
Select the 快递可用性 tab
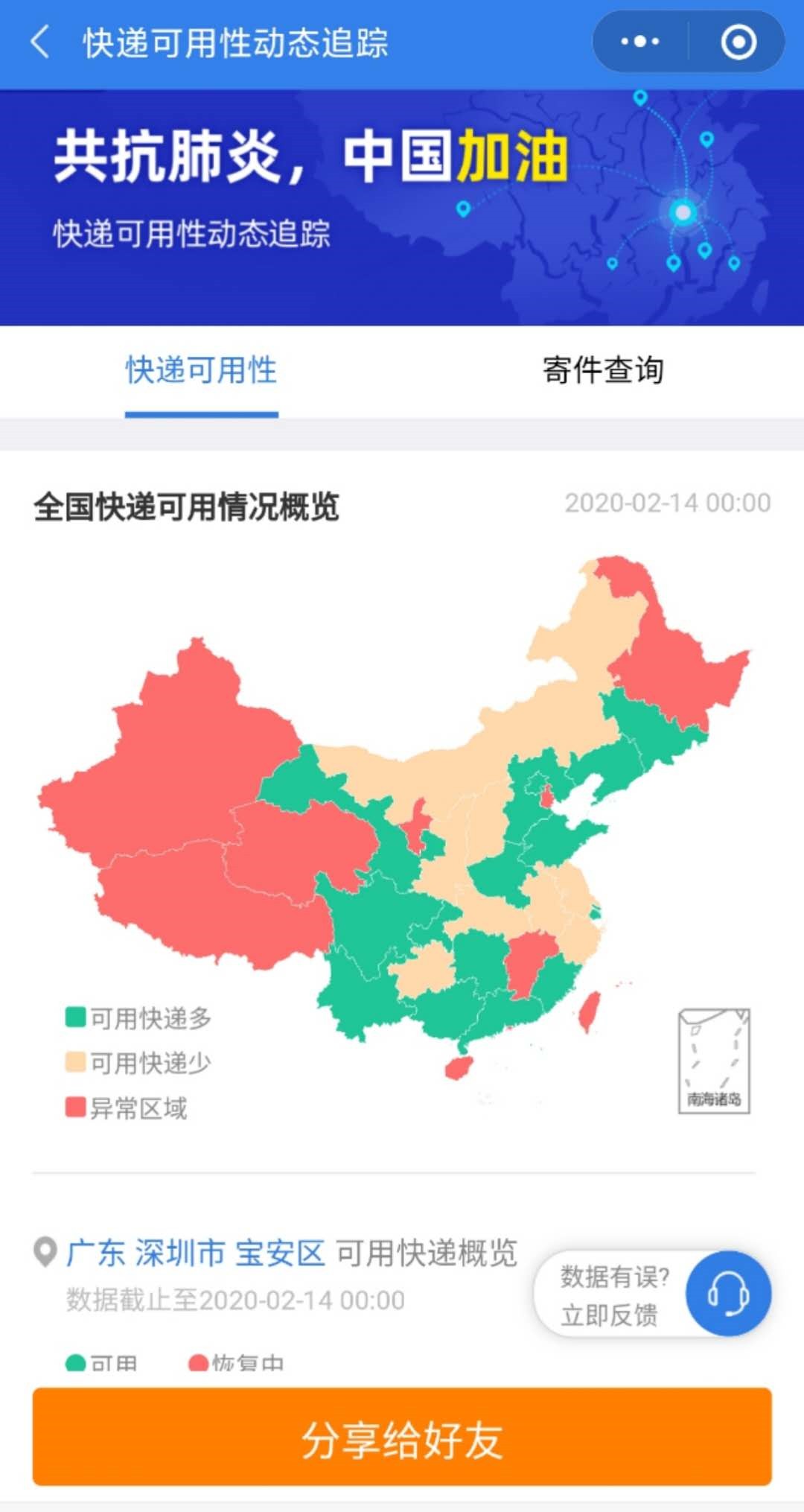[x=201, y=370]
